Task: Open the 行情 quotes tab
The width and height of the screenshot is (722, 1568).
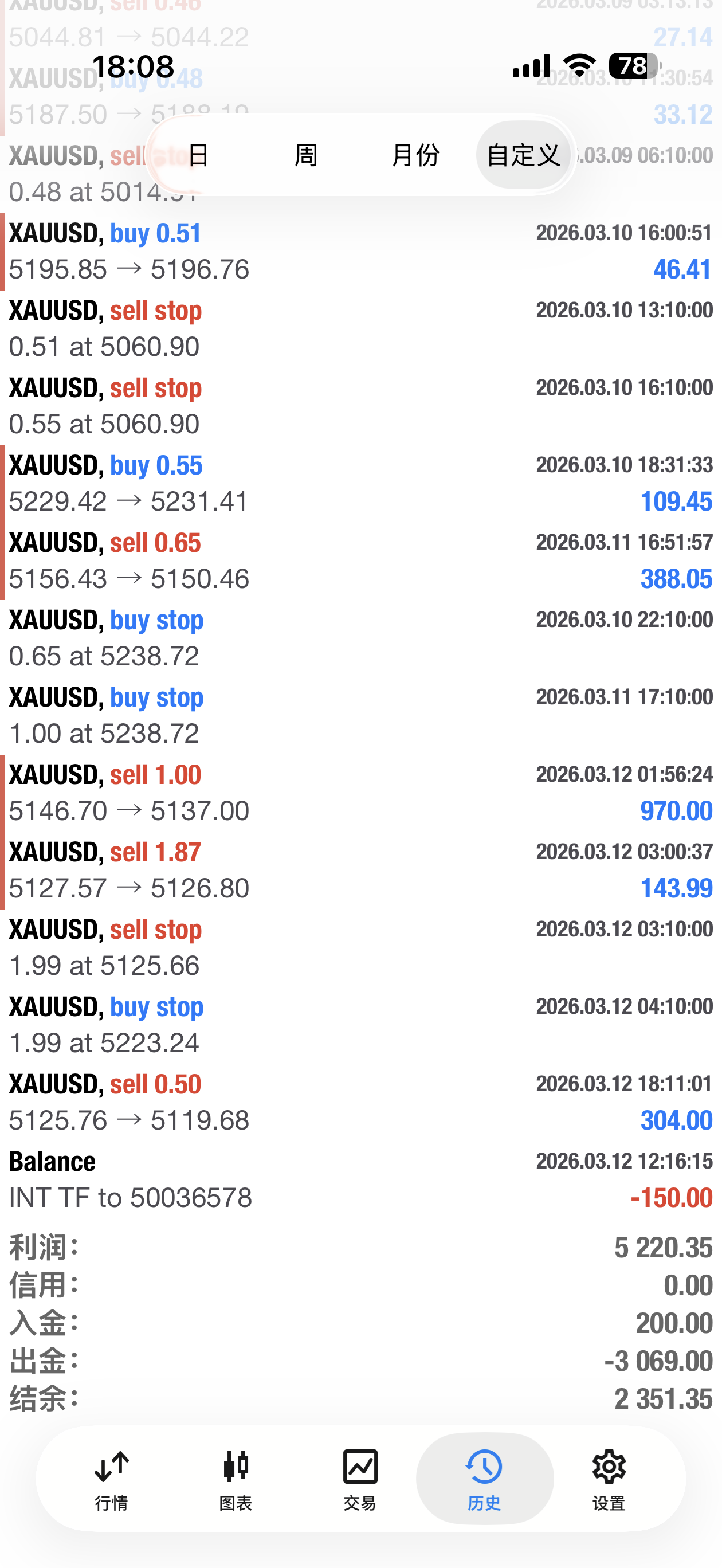Action: (x=111, y=1479)
